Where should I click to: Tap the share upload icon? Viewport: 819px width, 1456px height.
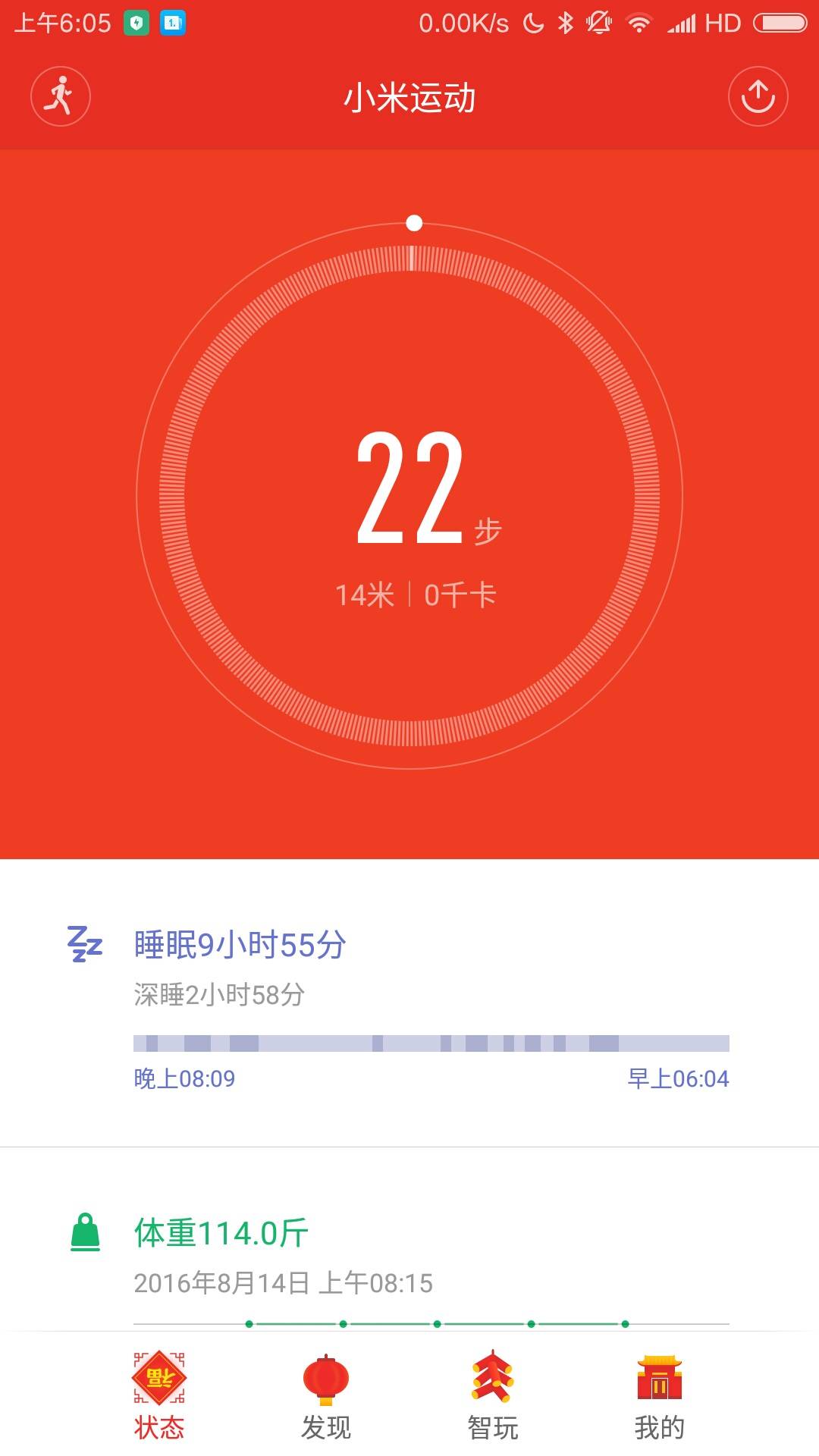(x=758, y=96)
